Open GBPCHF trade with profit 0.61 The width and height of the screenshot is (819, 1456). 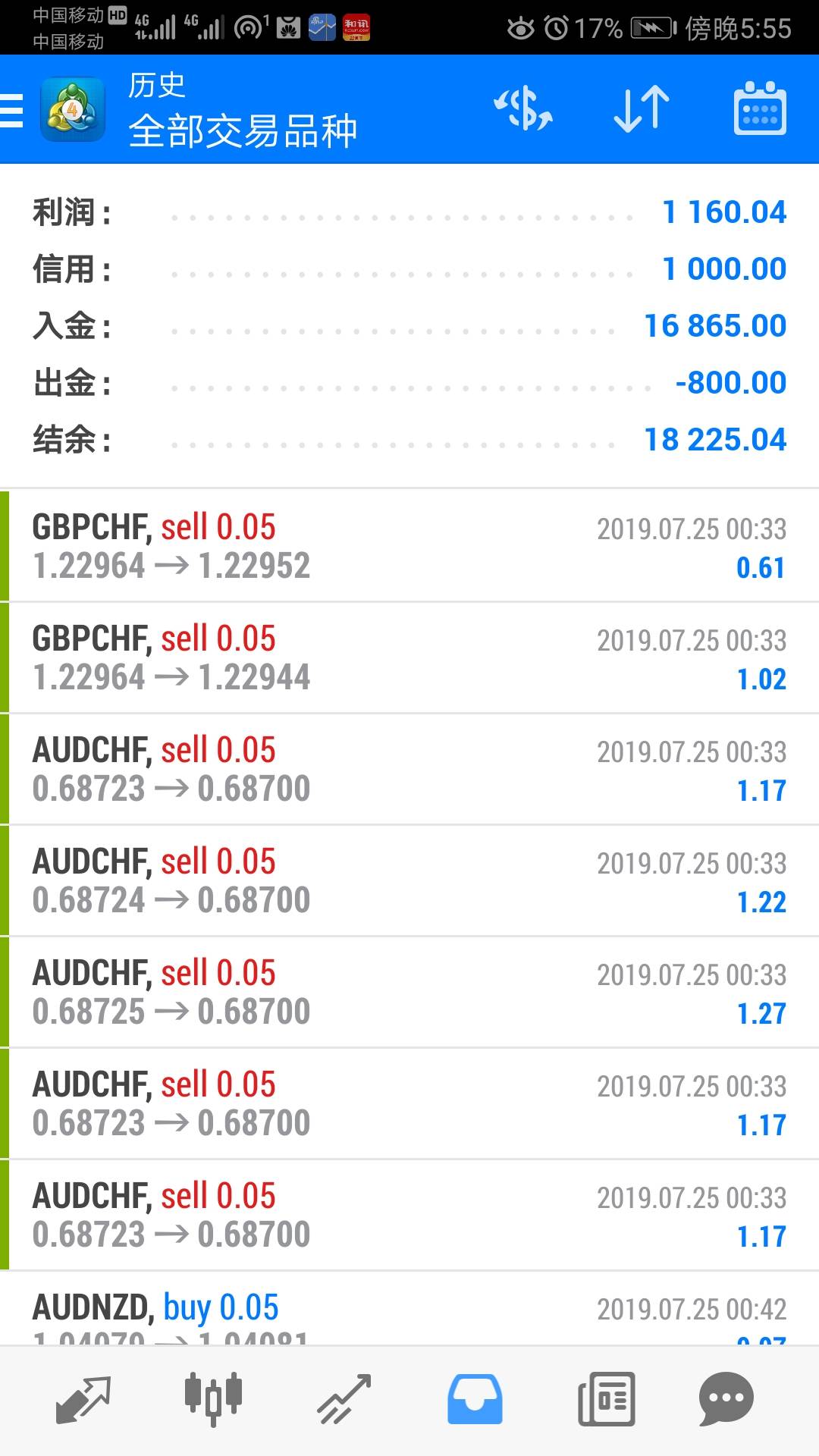[409, 546]
